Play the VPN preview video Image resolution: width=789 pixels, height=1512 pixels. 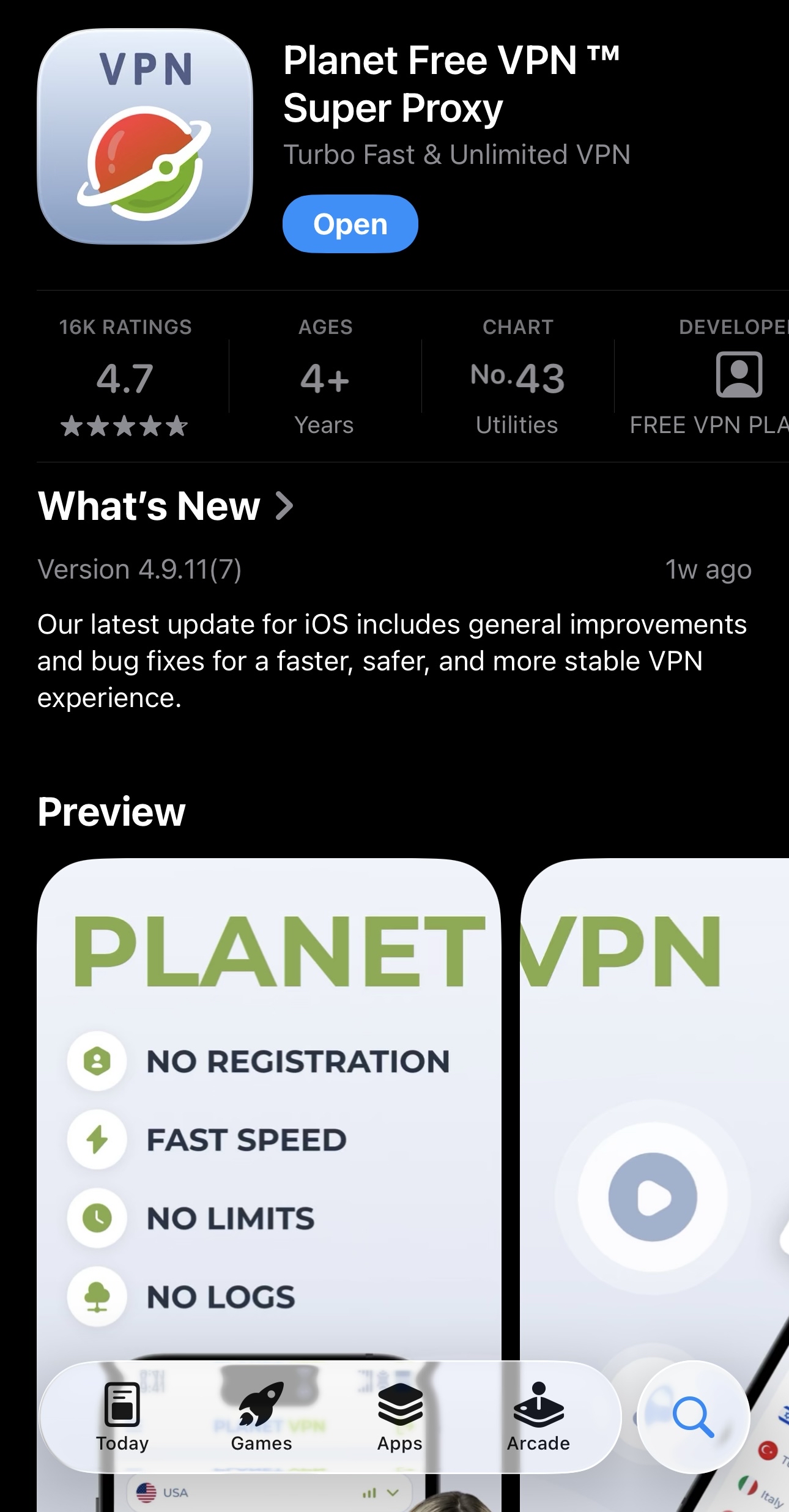(x=653, y=1197)
